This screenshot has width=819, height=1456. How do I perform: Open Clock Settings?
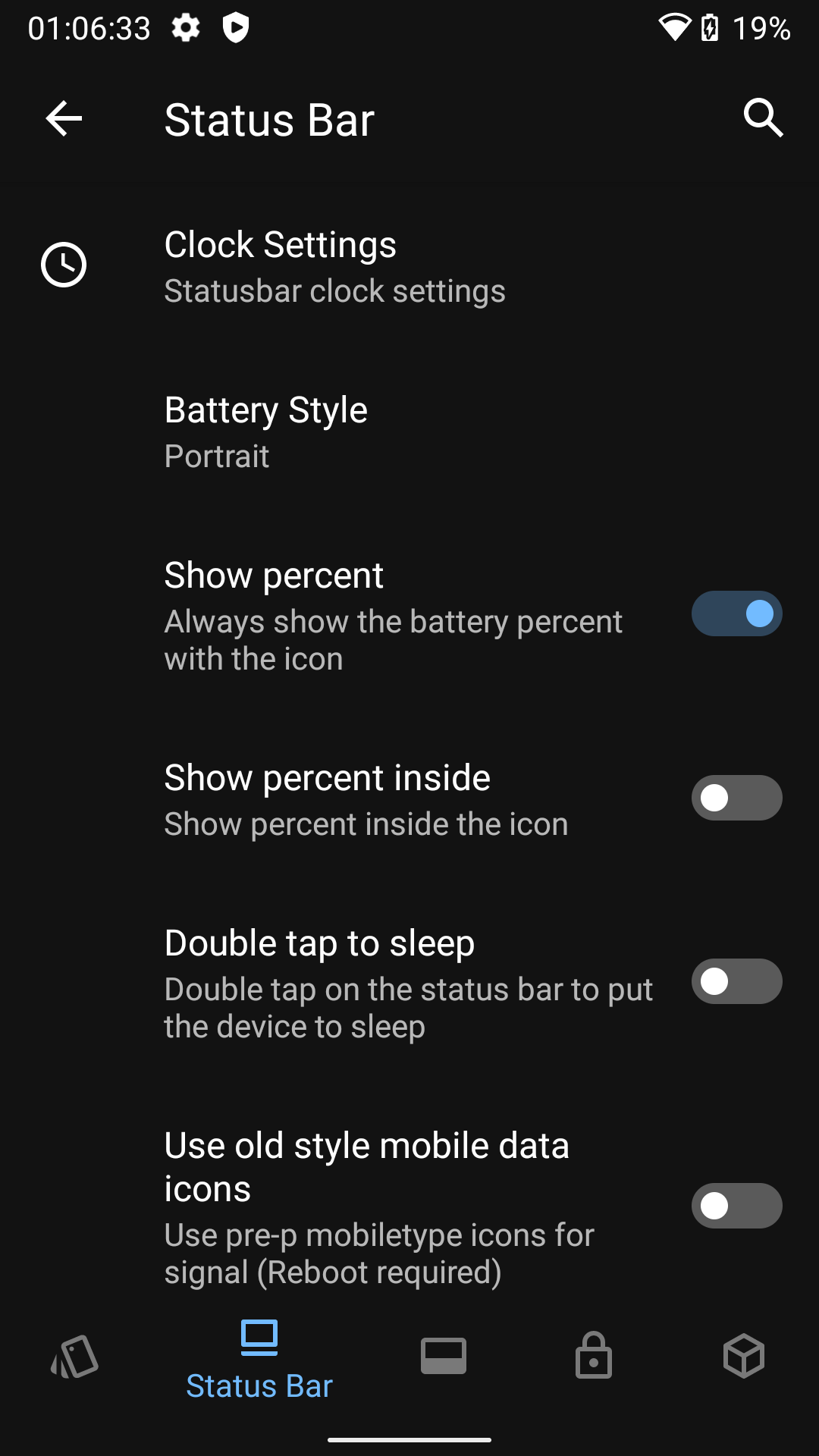[409, 267]
